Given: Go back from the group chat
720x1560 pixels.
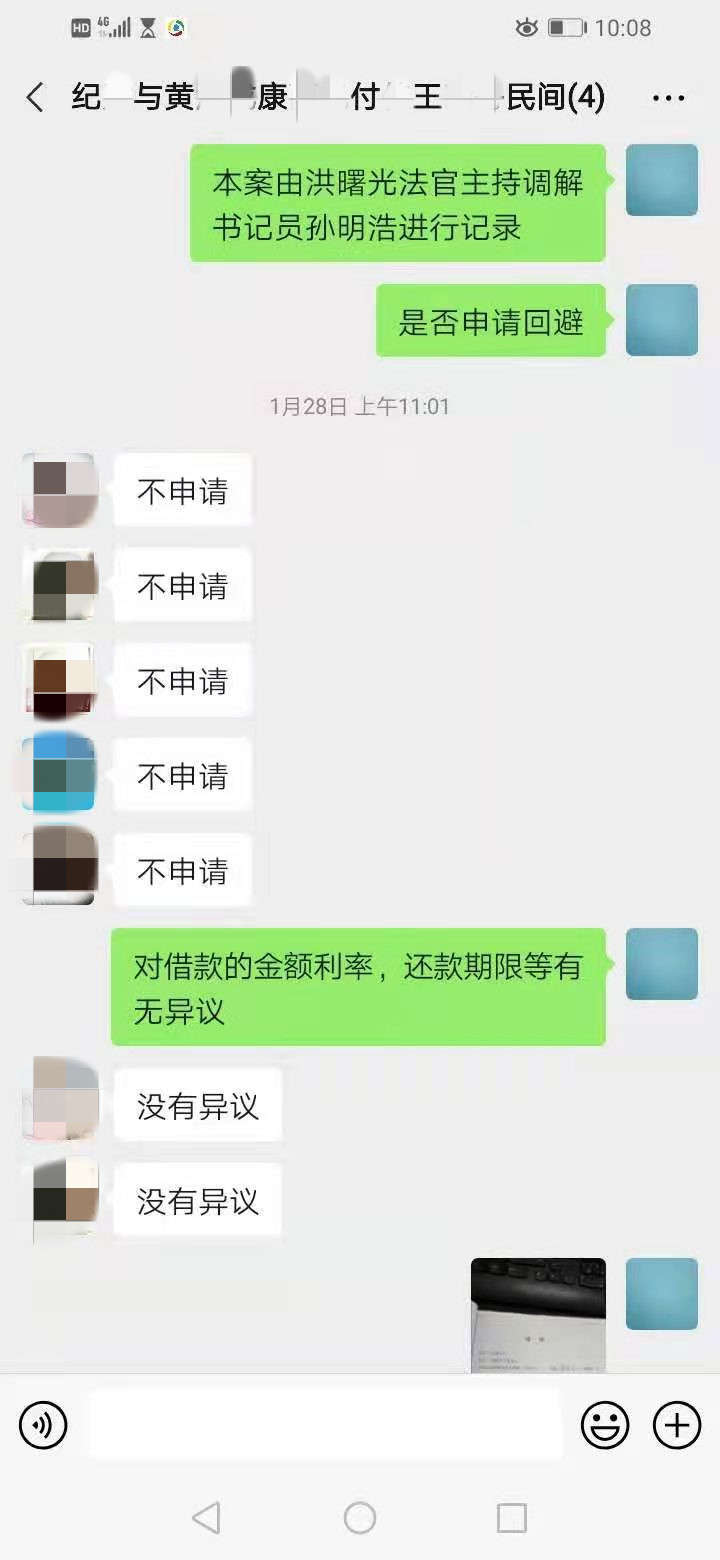Looking at the screenshot, I should click(x=35, y=98).
